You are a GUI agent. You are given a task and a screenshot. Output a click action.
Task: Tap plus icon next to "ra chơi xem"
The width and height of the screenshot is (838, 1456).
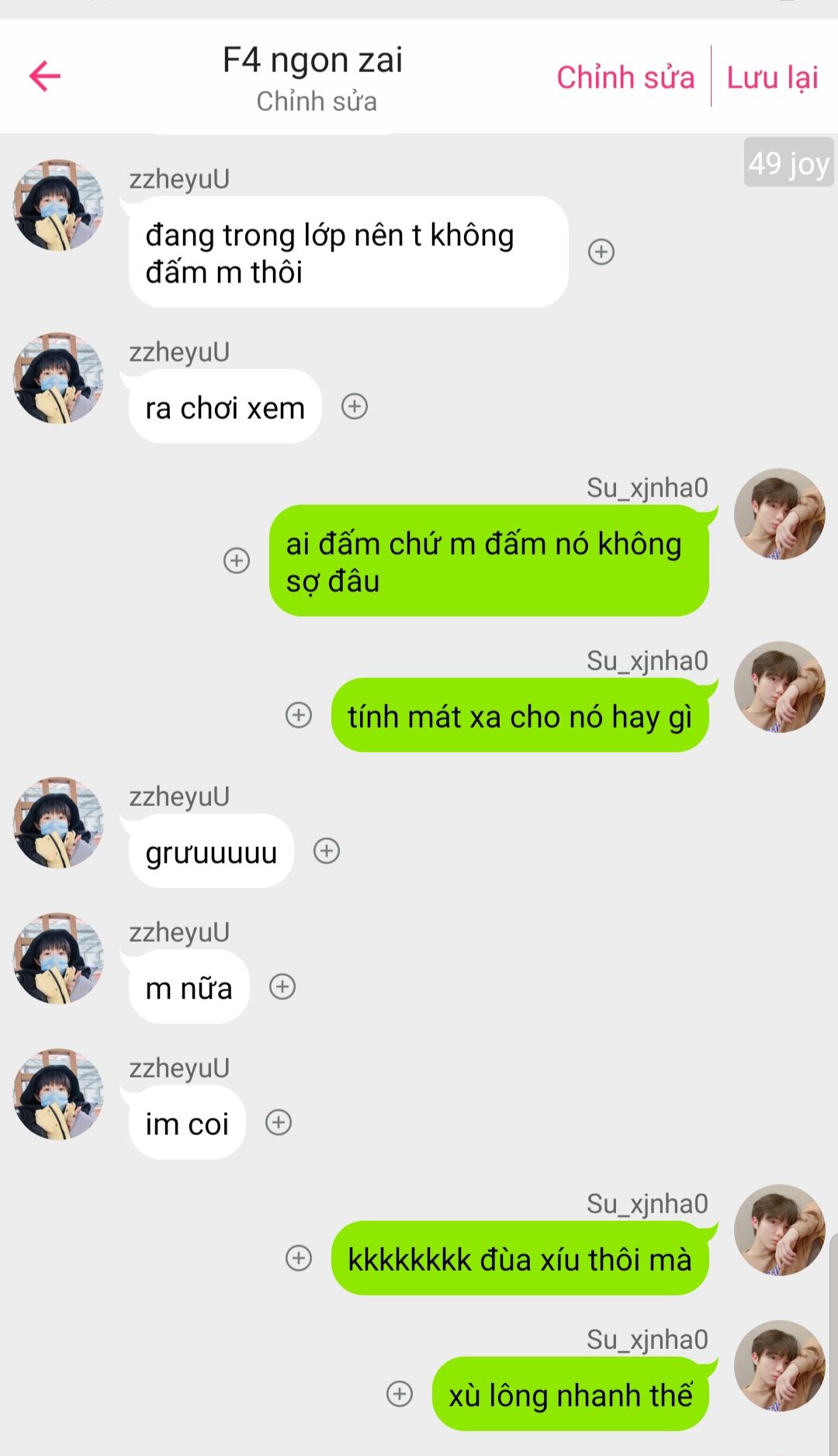355,406
